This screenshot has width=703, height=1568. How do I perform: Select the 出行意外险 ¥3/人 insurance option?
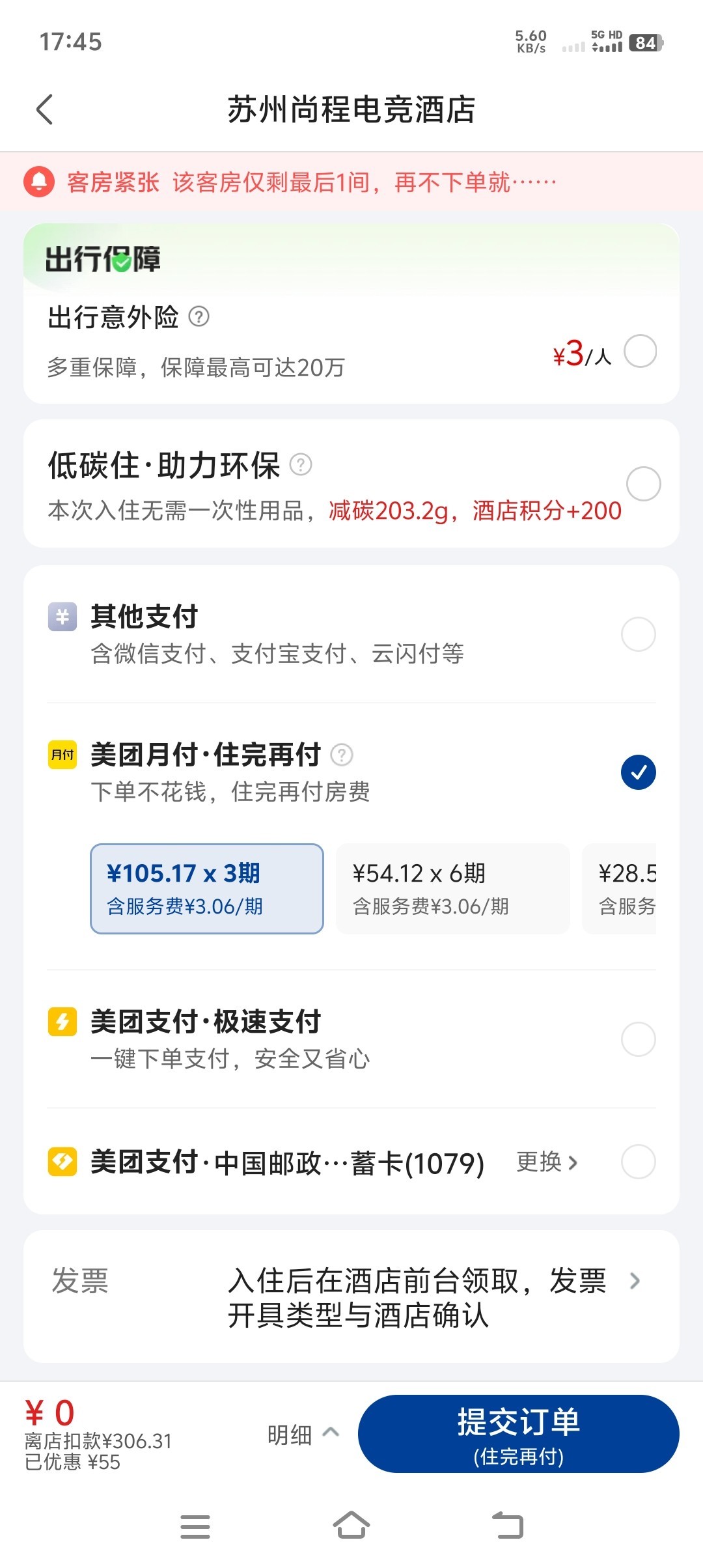640,352
